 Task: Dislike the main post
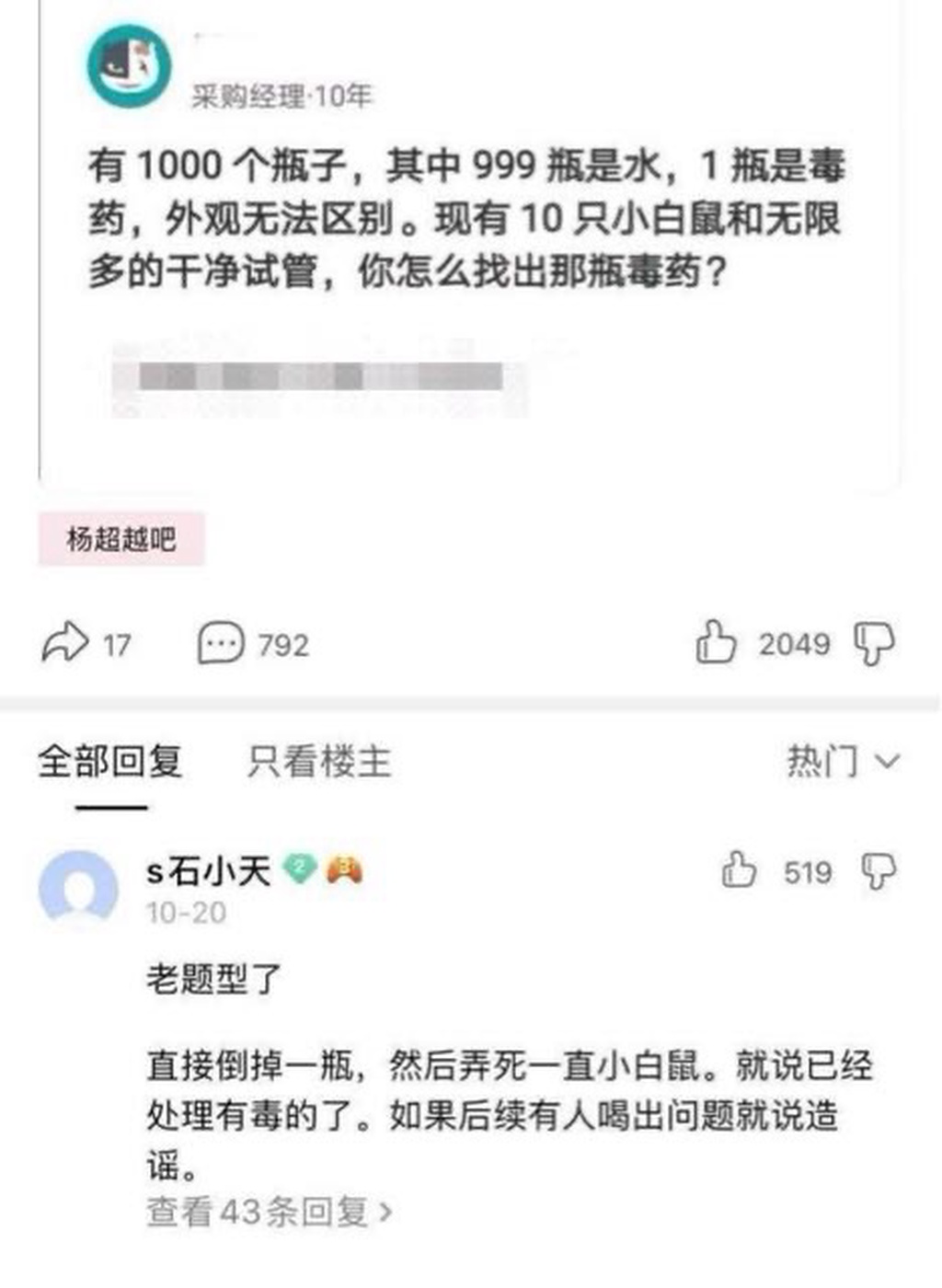tap(874, 642)
